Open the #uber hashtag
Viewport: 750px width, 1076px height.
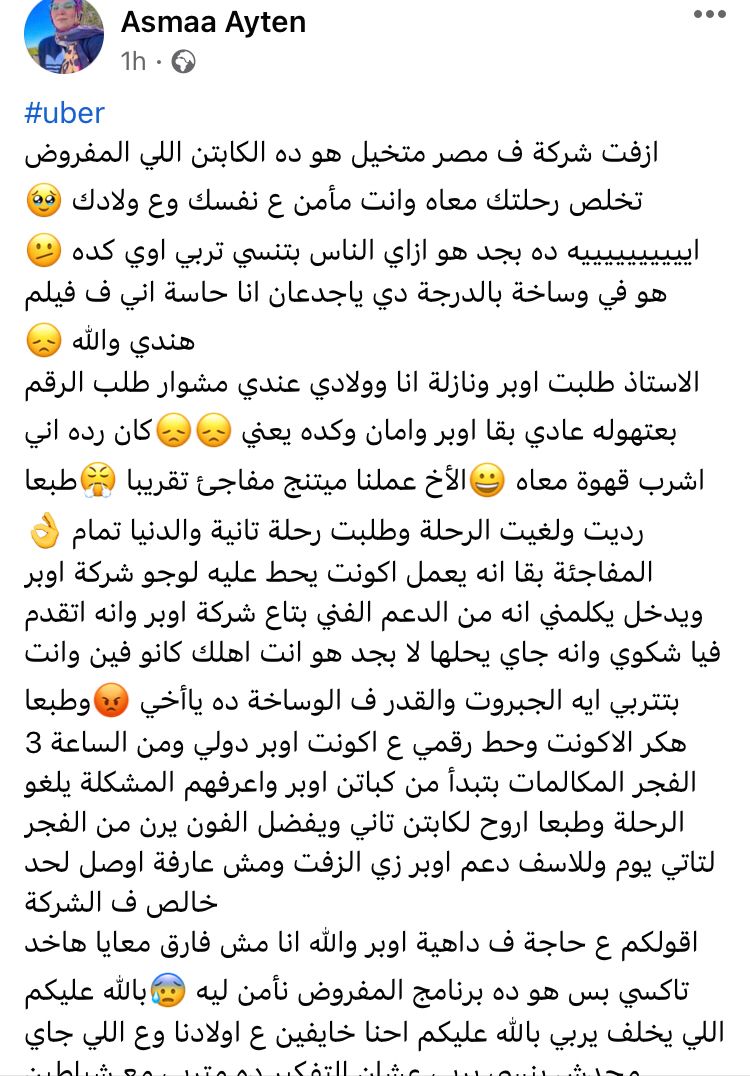tap(63, 113)
